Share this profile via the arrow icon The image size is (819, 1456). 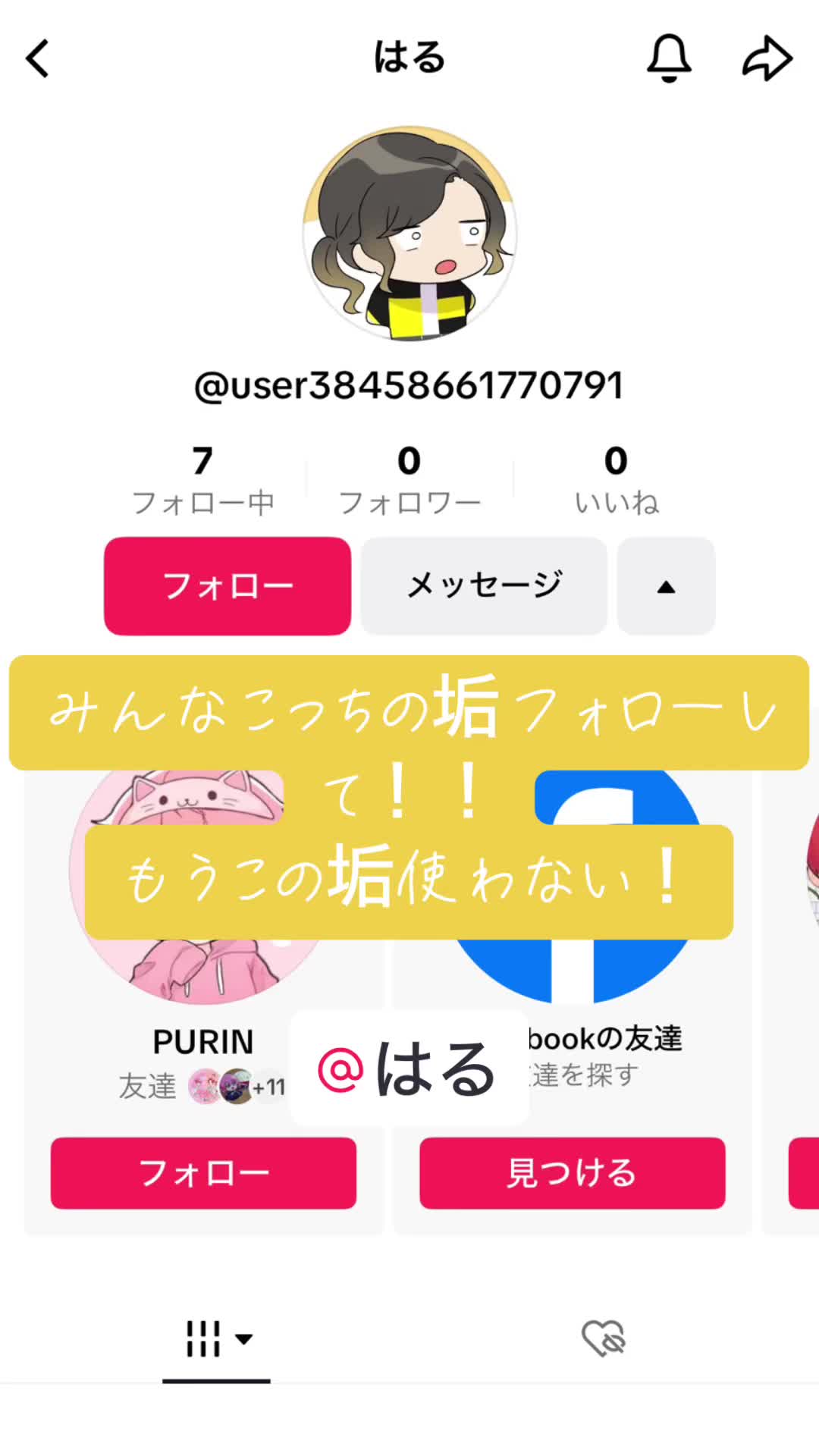tap(767, 58)
